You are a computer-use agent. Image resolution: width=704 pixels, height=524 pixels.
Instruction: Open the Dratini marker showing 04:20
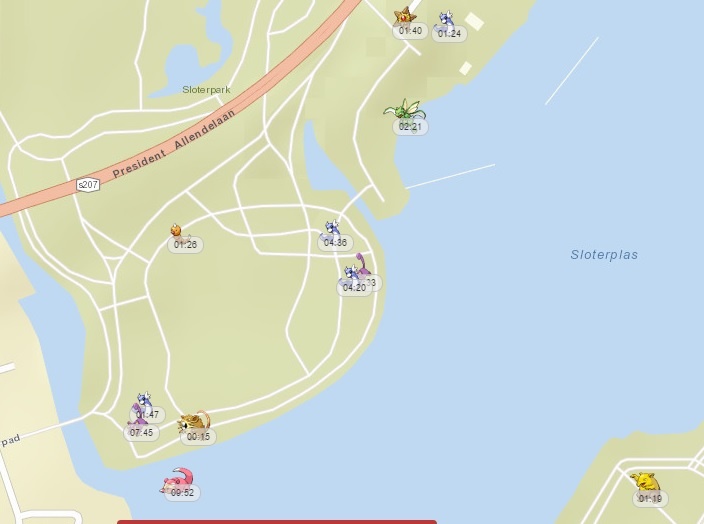[x=351, y=275]
